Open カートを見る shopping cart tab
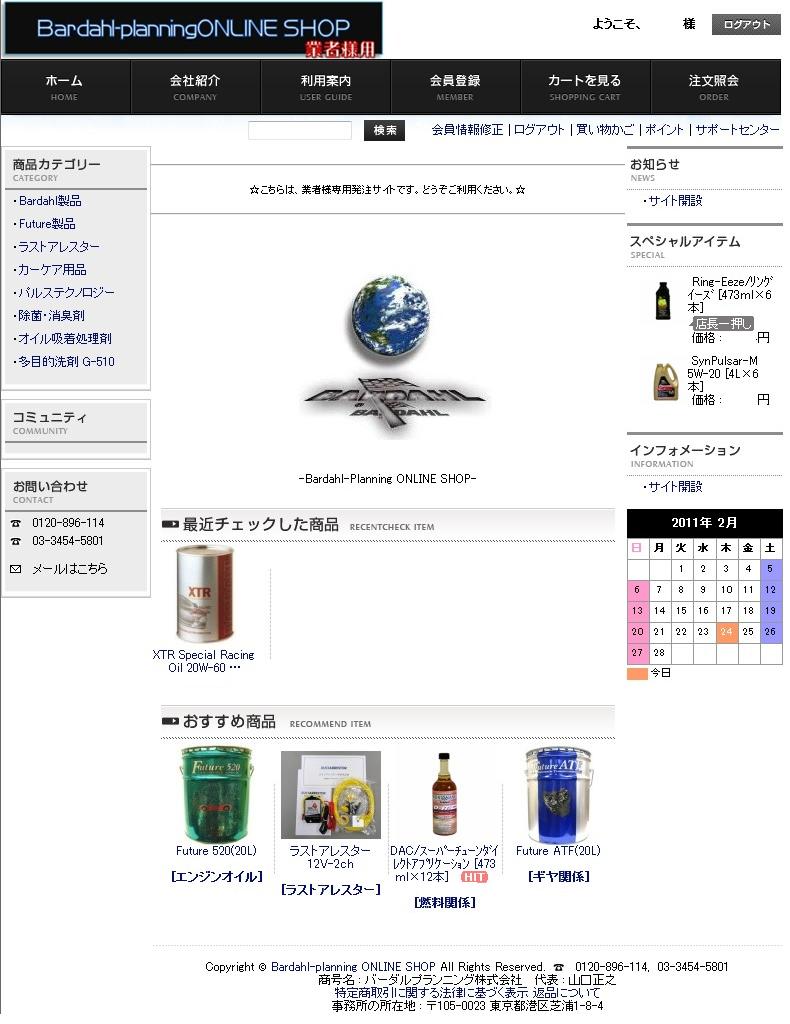Screen dimensions: 790x1024 pos(585,86)
